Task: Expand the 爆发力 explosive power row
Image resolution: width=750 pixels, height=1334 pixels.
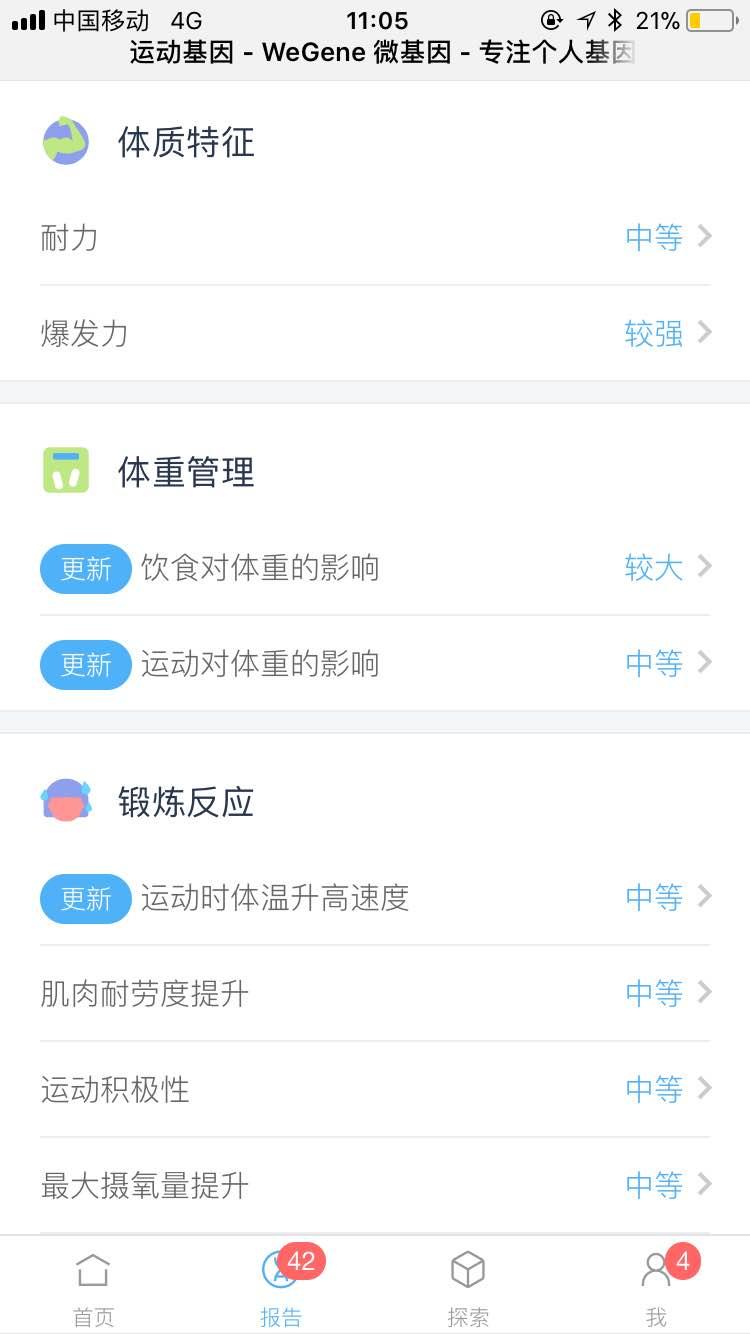Action: tap(375, 333)
